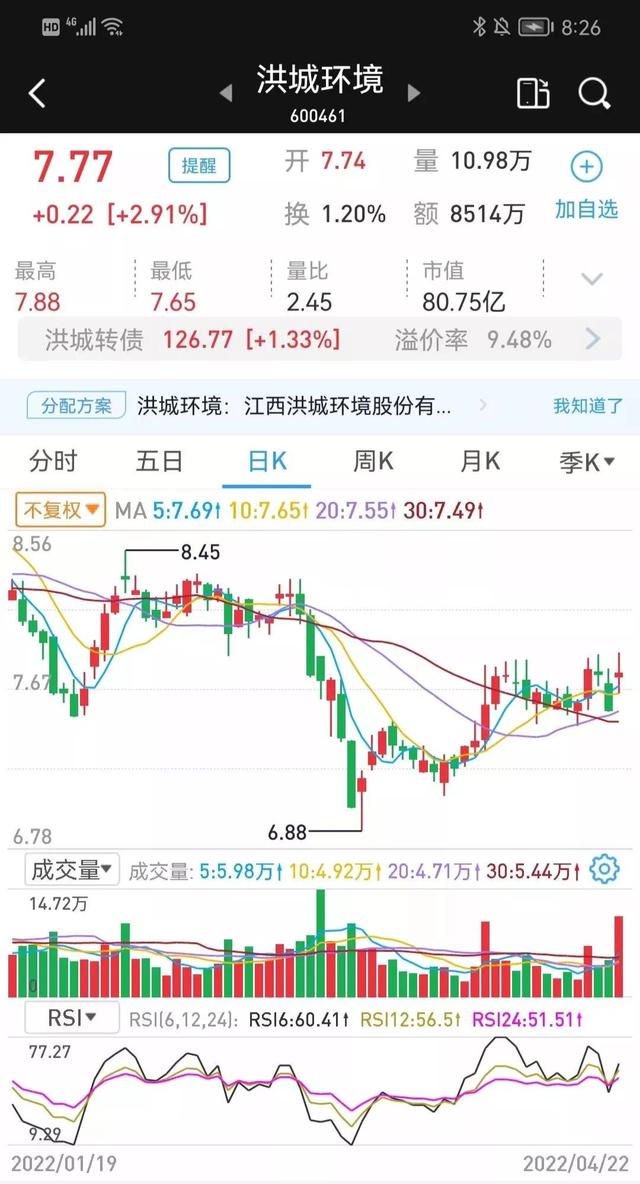640x1184 pixels.
Task: Open the 不复权 adjustment dropdown
Action: (60, 510)
